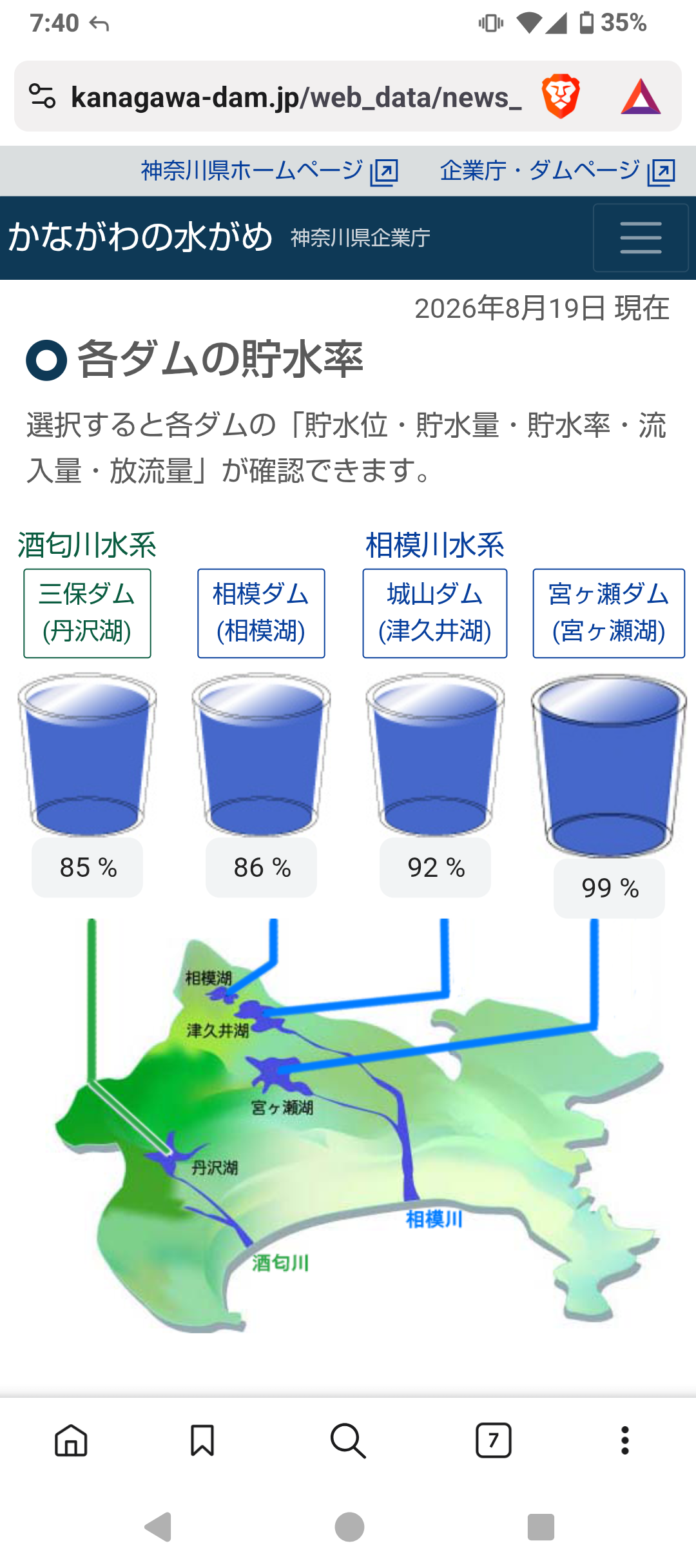Tap the Brave Rewards triangle icon
The width and height of the screenshot is (696, 1568).
(641, 97)
